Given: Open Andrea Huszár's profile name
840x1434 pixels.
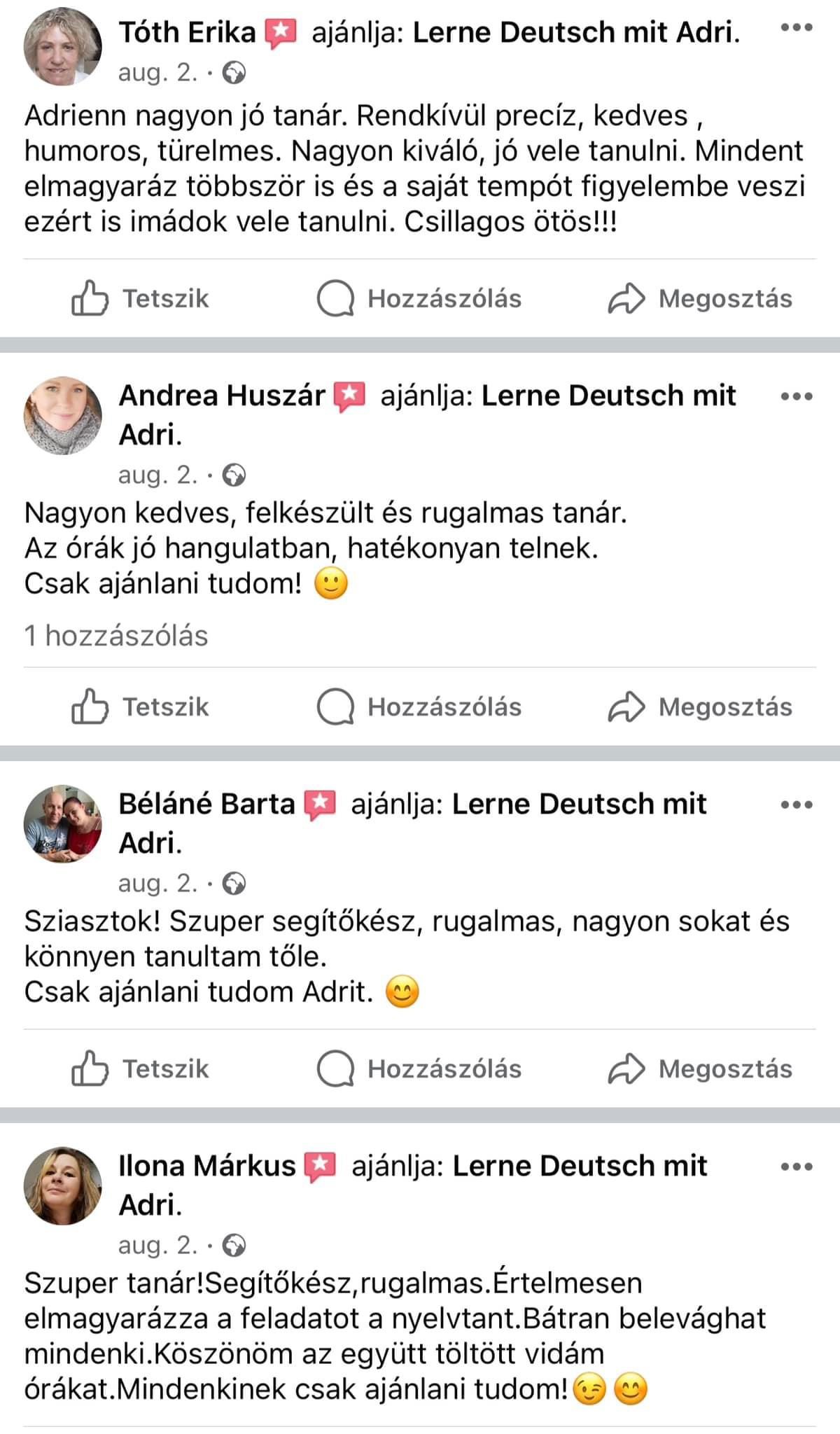Looking at the screenshot, I should (222, 396).
